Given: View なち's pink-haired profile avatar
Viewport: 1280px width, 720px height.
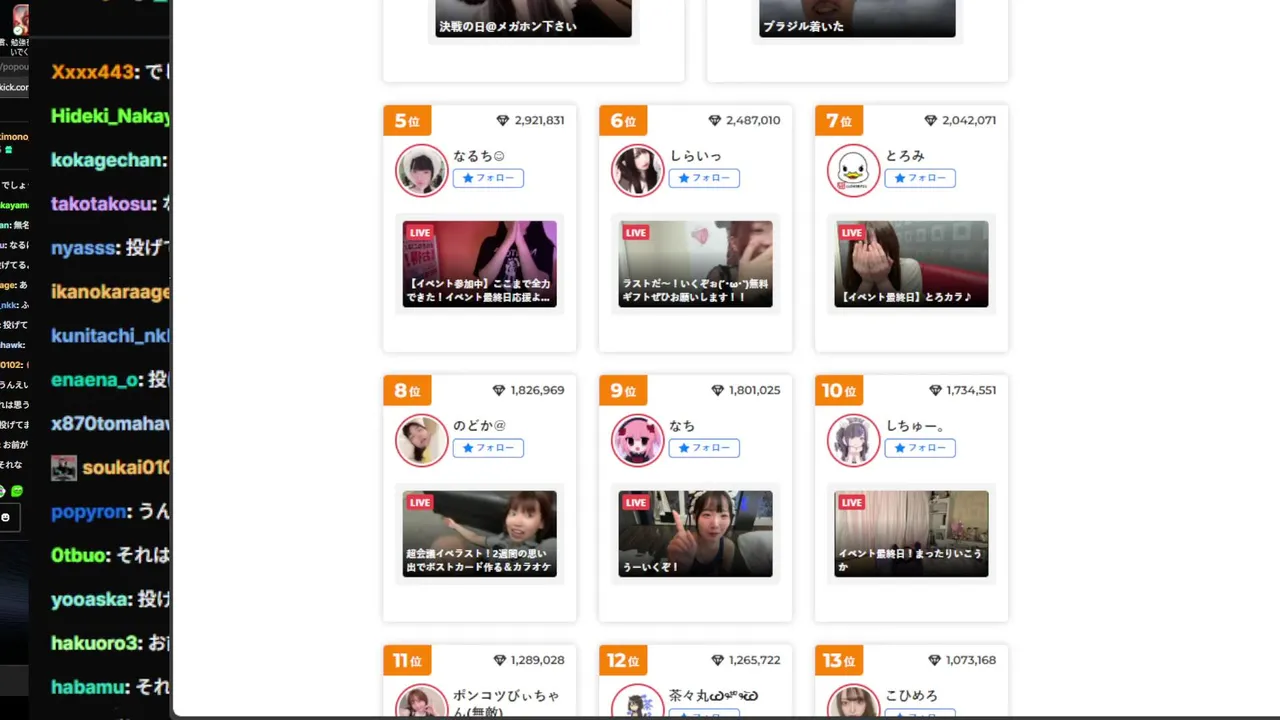Looking at the screenshot, I should click(x=637, y=440).
